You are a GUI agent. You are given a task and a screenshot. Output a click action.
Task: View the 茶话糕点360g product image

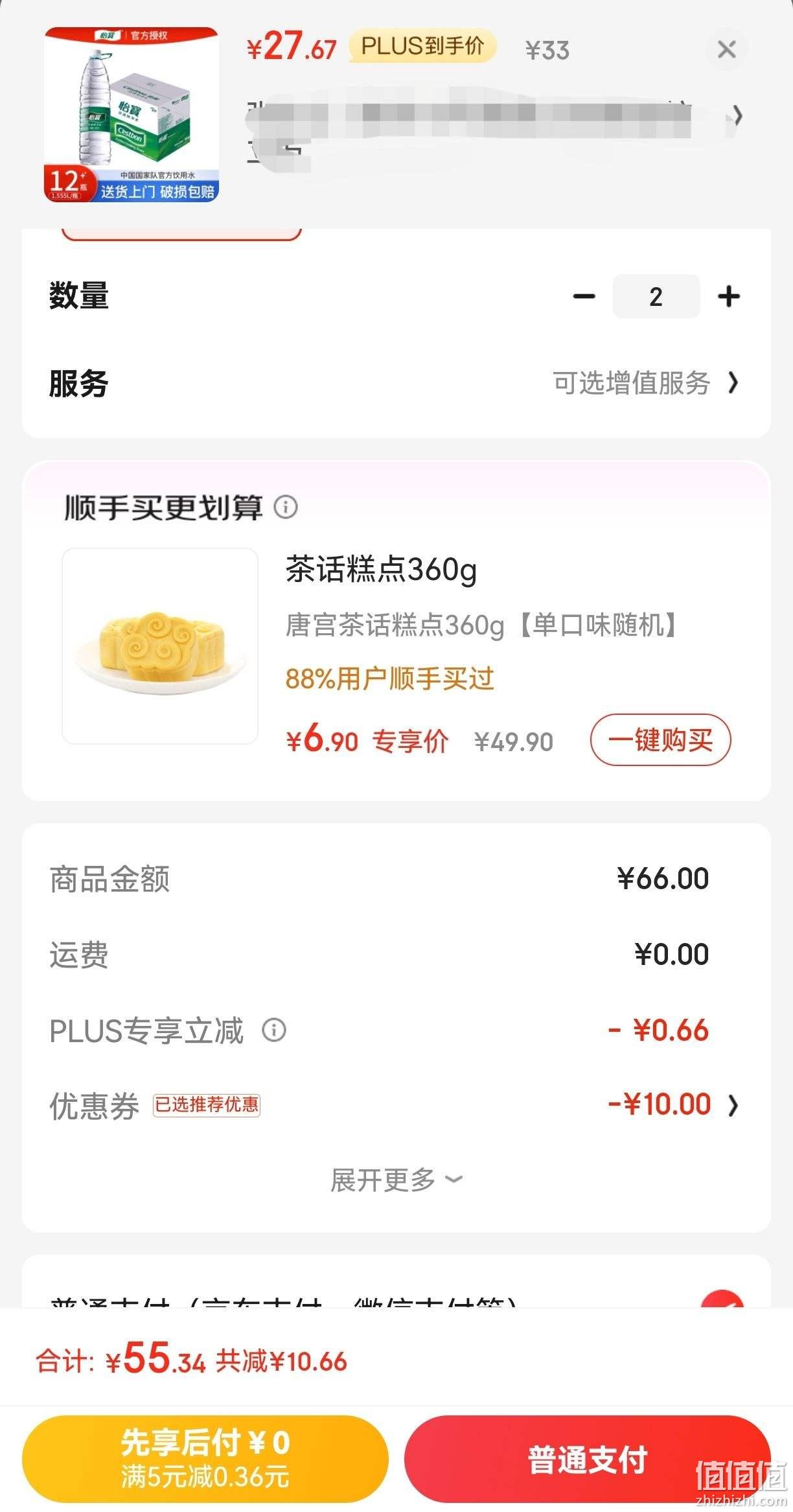tap(160, 646)
